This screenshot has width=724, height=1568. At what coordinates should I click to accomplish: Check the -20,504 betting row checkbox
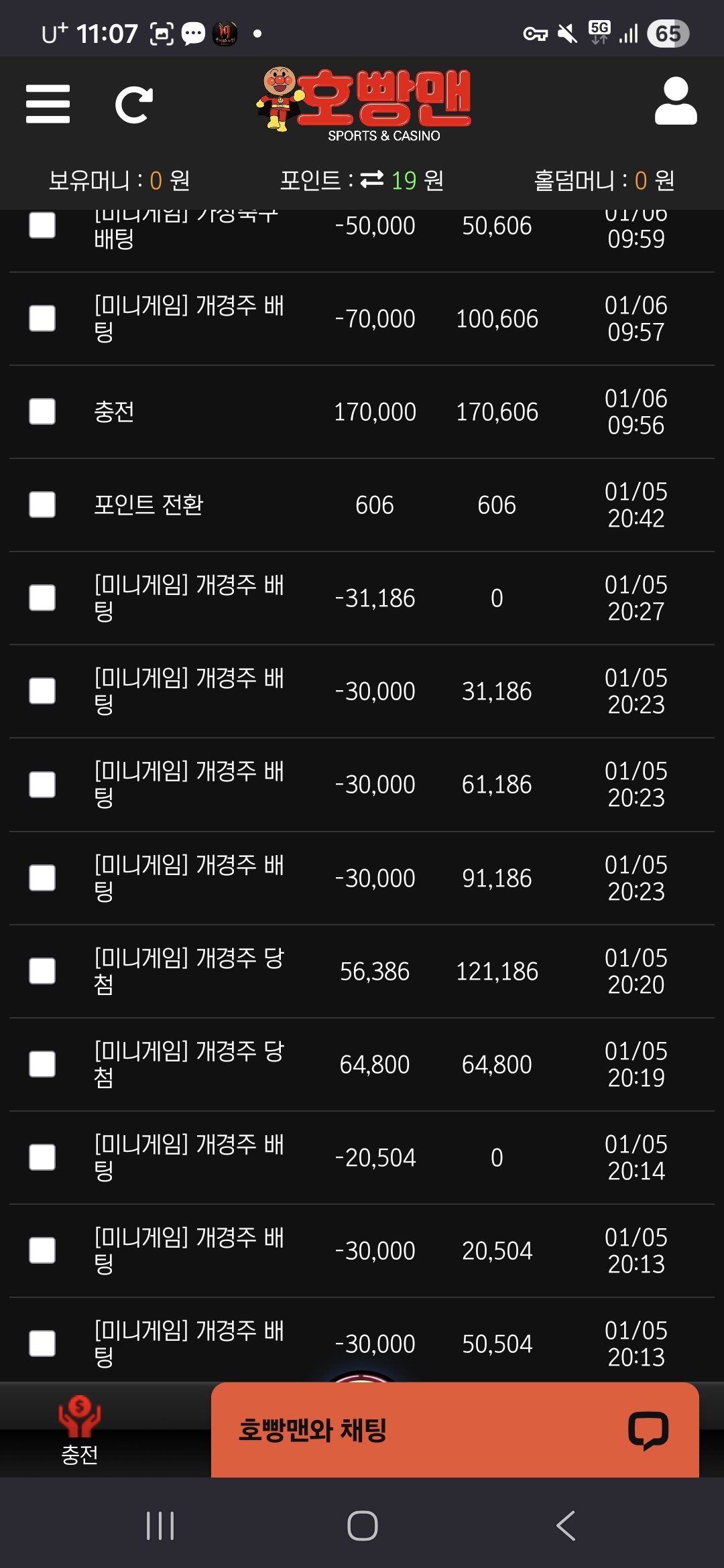coord(42,1157)
